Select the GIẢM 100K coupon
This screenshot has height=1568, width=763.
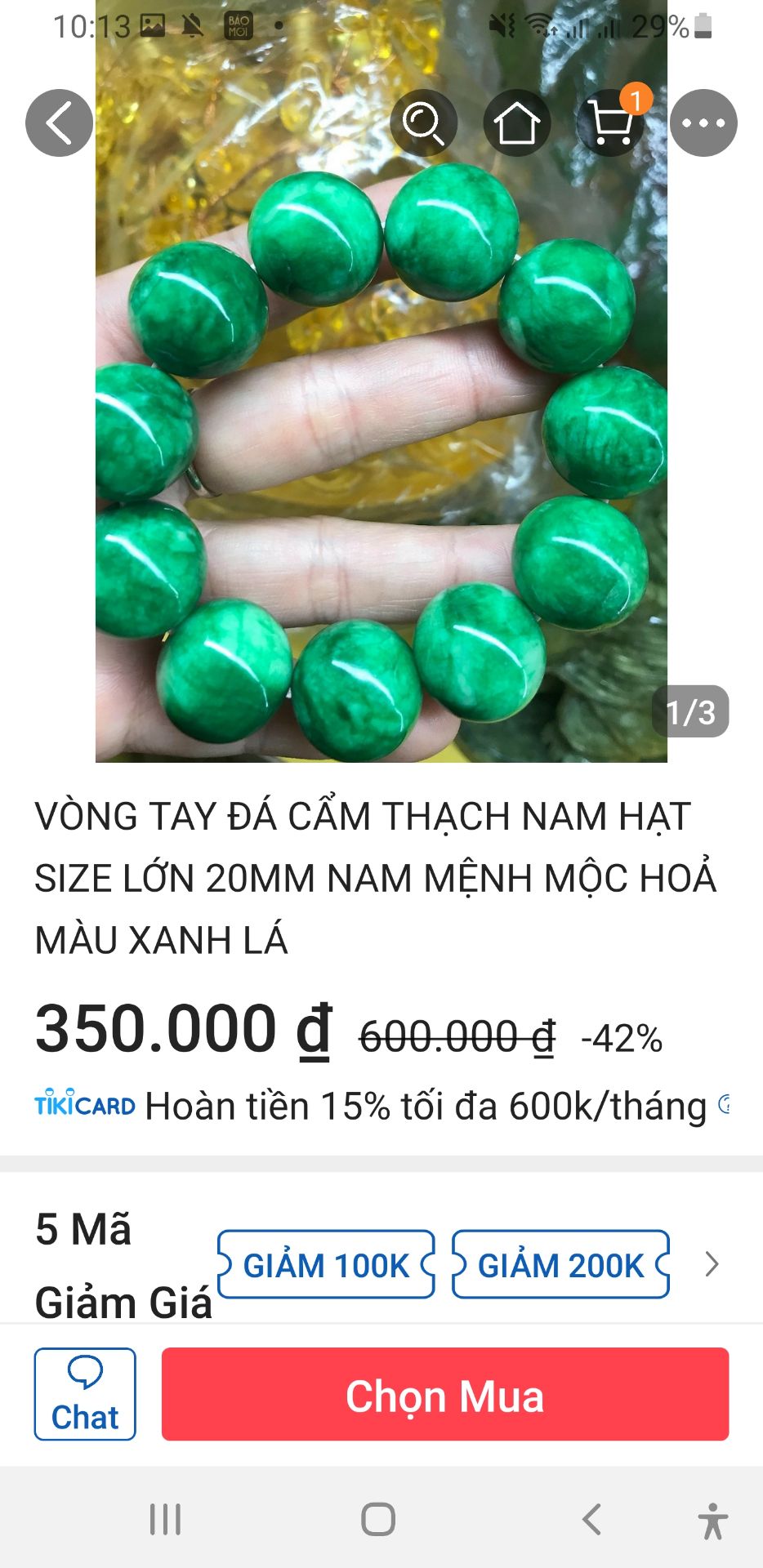325,1265
